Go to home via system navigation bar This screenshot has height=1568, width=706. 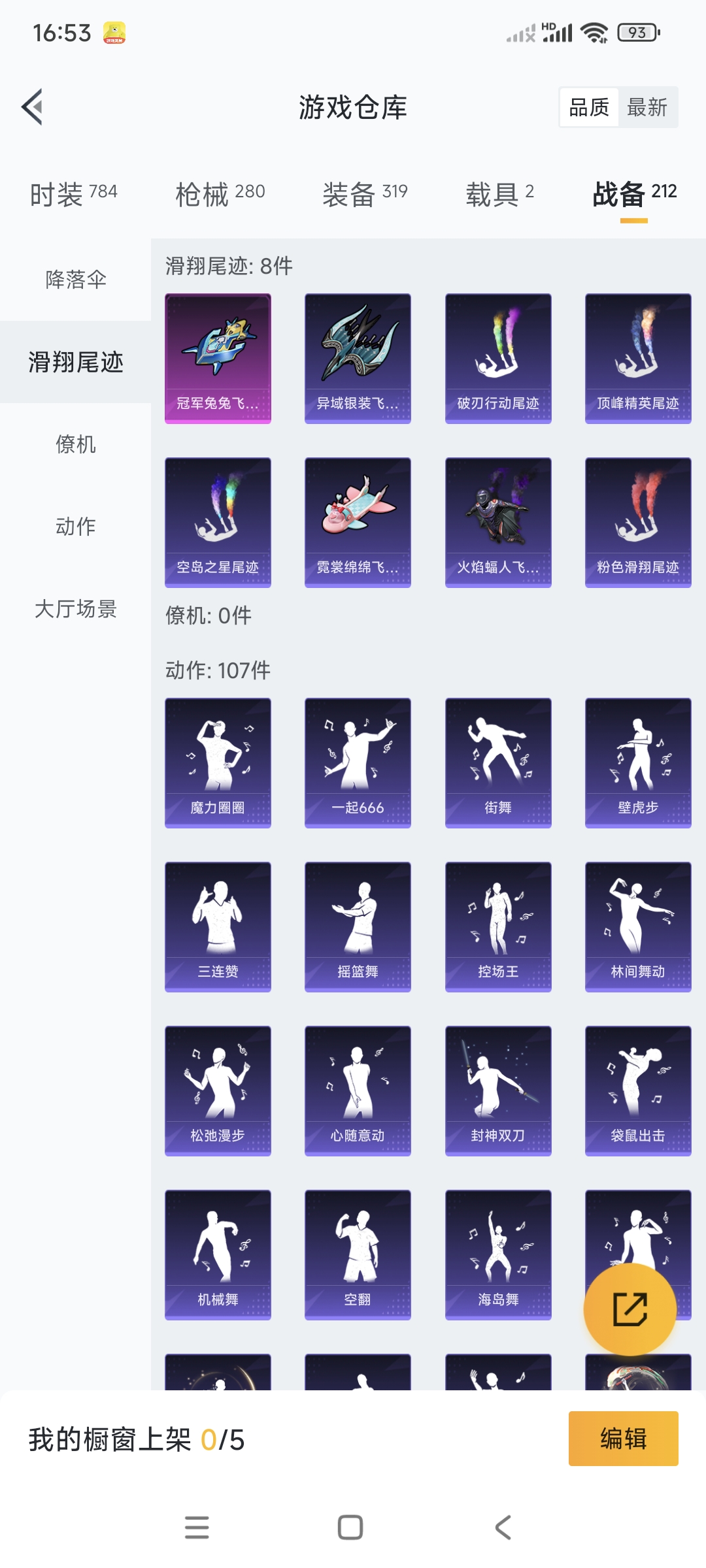350,1527
